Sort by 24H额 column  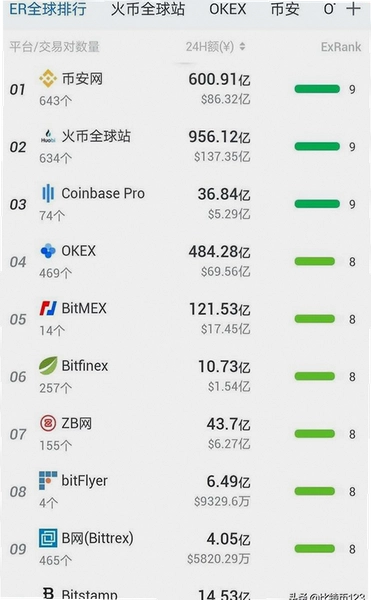coord(215,47)
